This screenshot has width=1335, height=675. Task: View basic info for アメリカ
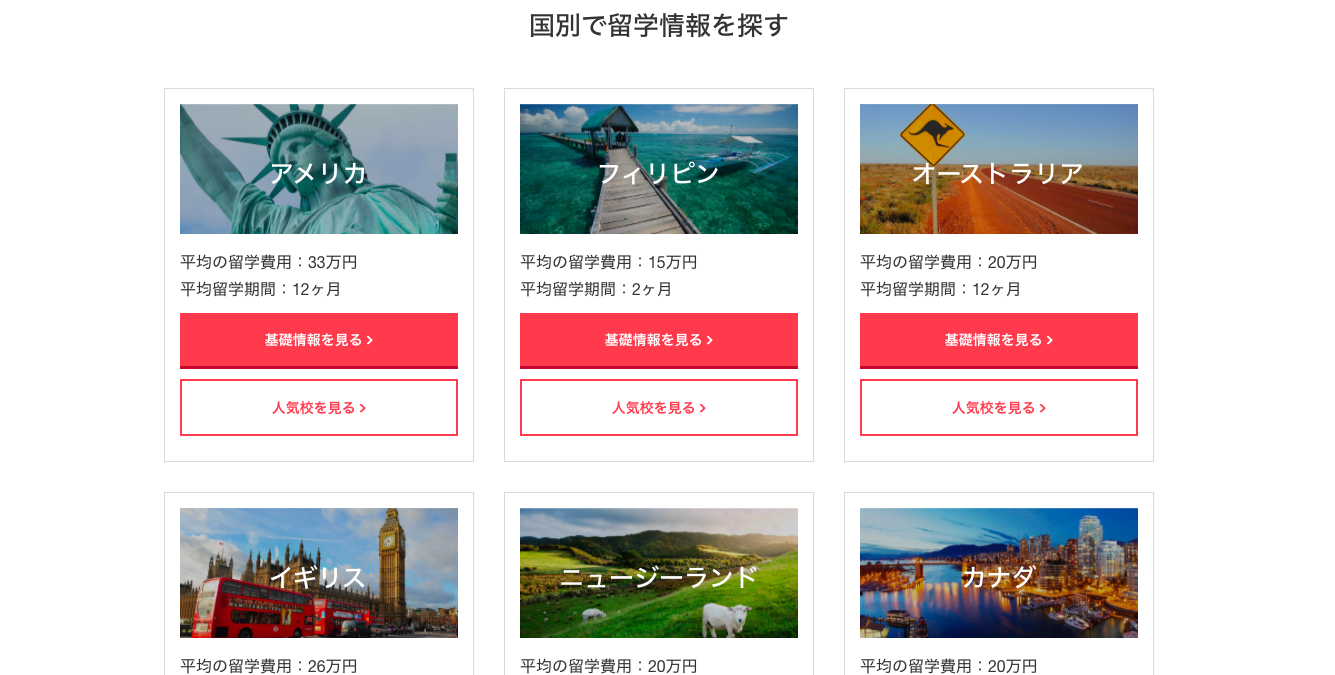click(318, 340)
